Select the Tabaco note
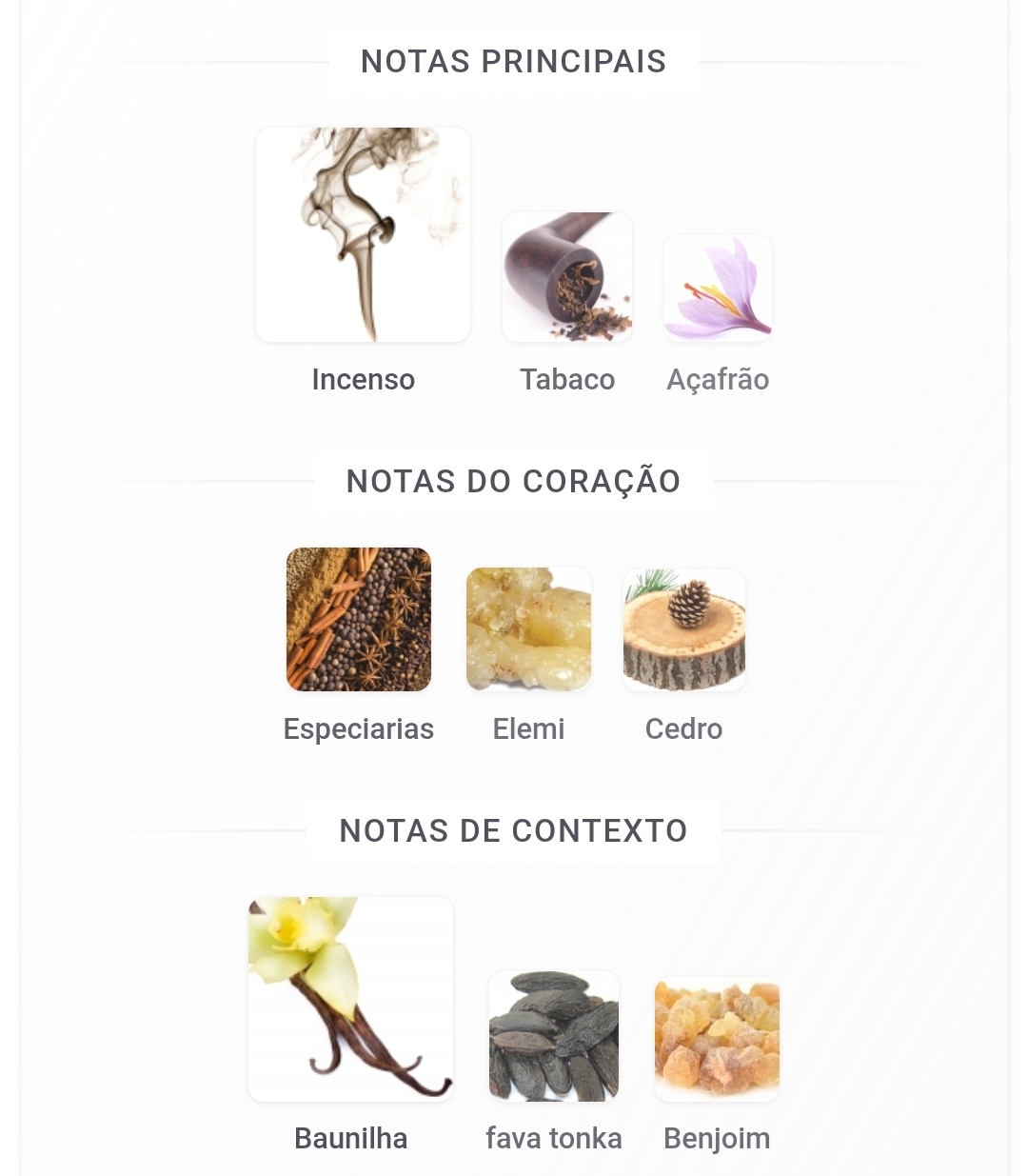 (x=567, y=277)
